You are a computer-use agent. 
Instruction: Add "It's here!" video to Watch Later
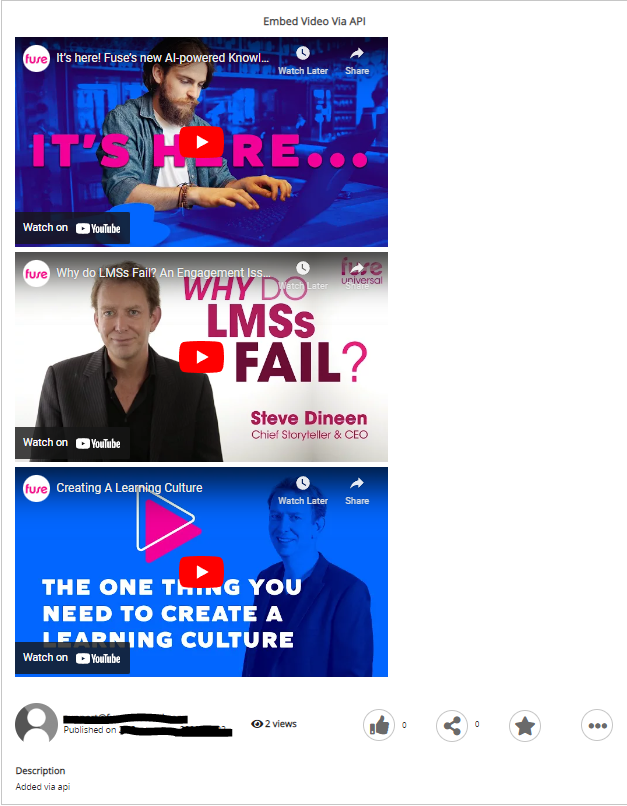click(x=303, y=59)
